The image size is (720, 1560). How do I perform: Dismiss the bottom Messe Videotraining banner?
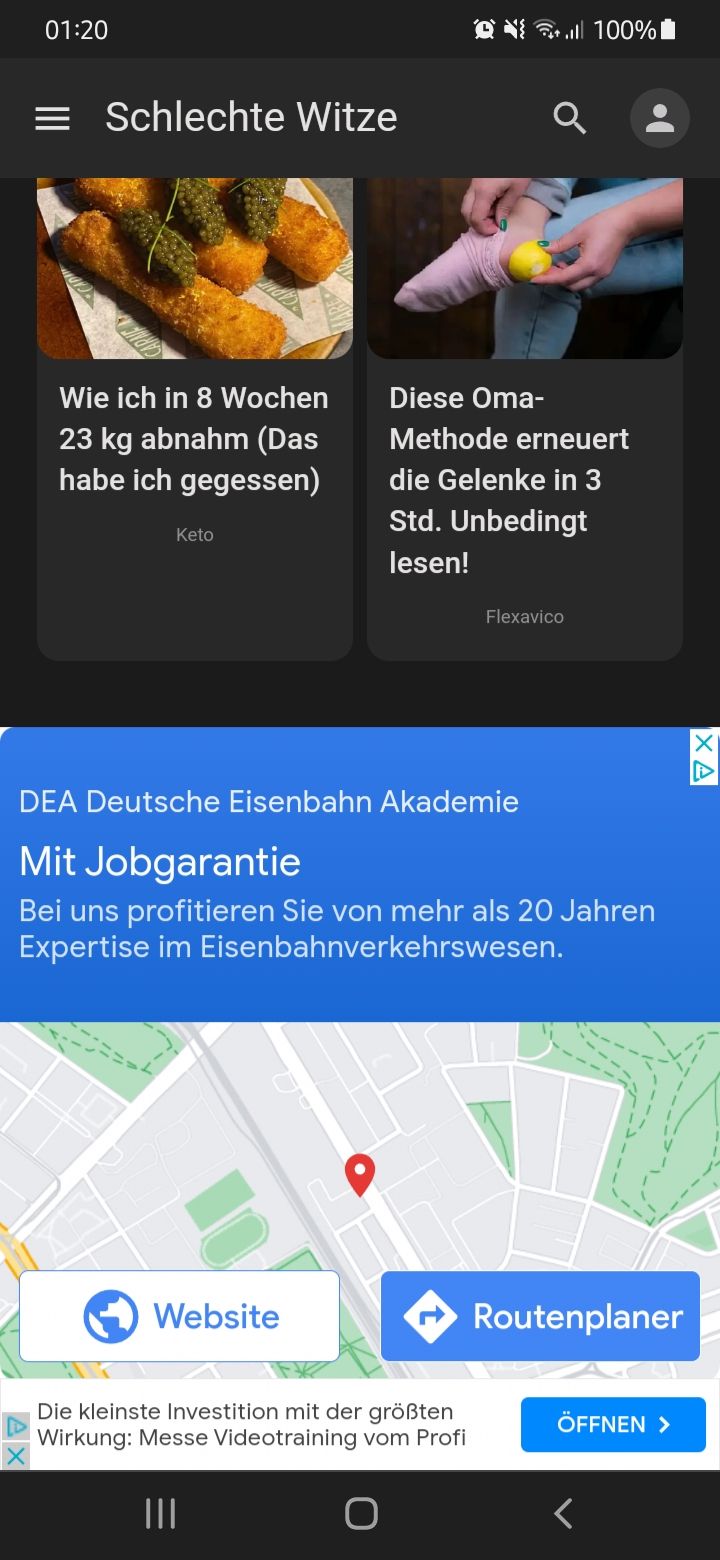point(16,1456)
